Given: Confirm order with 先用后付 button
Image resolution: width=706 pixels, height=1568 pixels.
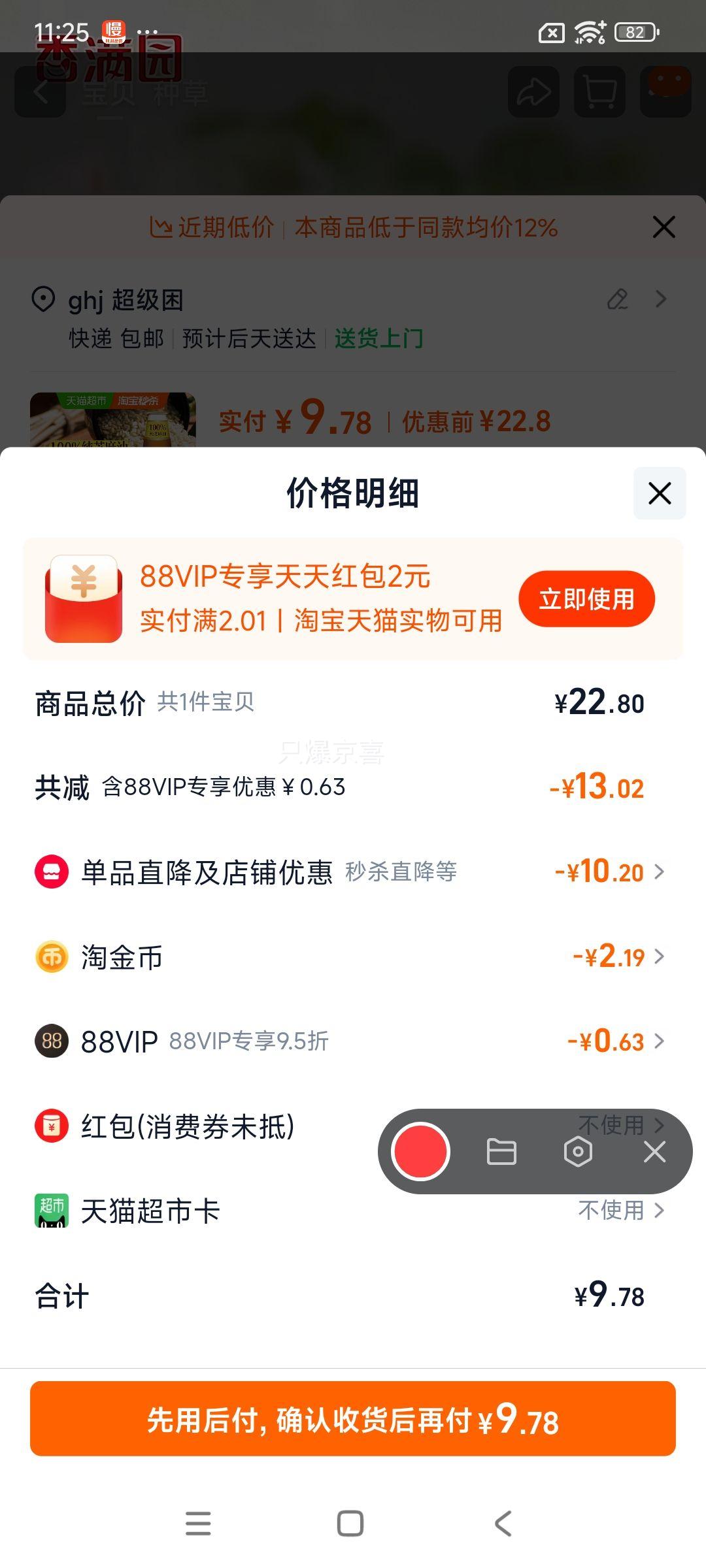Looking at the screenshot, I should tap(353, 1418).
